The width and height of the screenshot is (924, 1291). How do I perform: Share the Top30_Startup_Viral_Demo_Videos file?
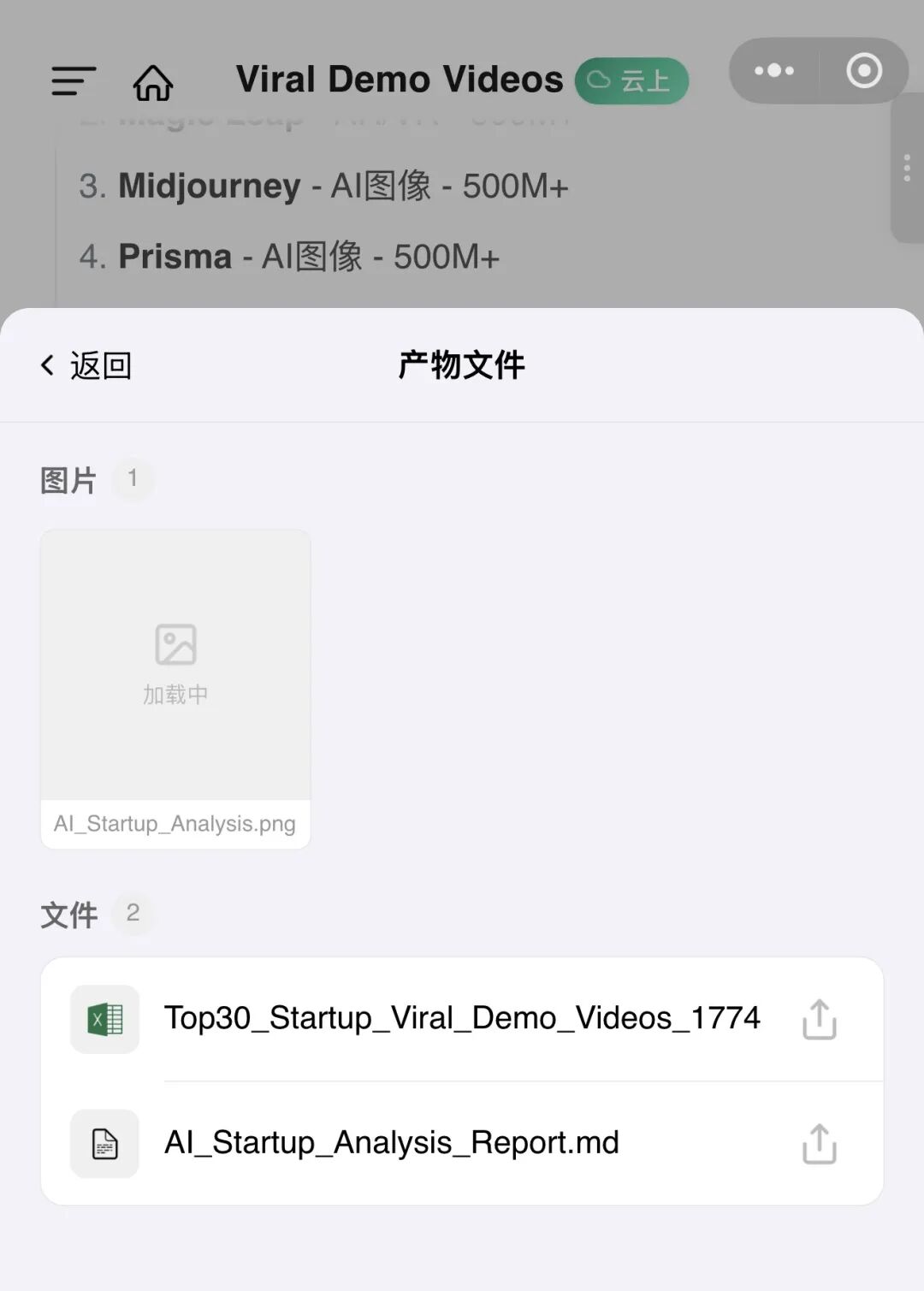pos(819,1019)
